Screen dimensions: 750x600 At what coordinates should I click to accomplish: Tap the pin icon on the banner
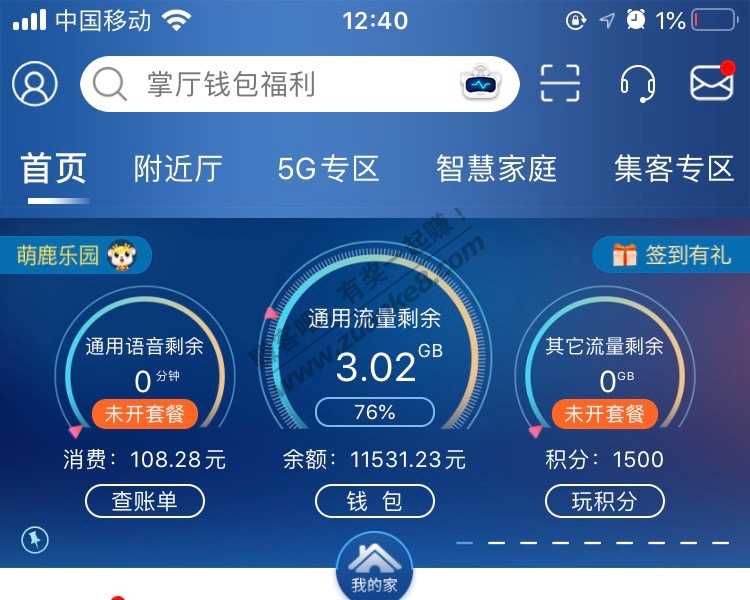(x=35, y=540)
